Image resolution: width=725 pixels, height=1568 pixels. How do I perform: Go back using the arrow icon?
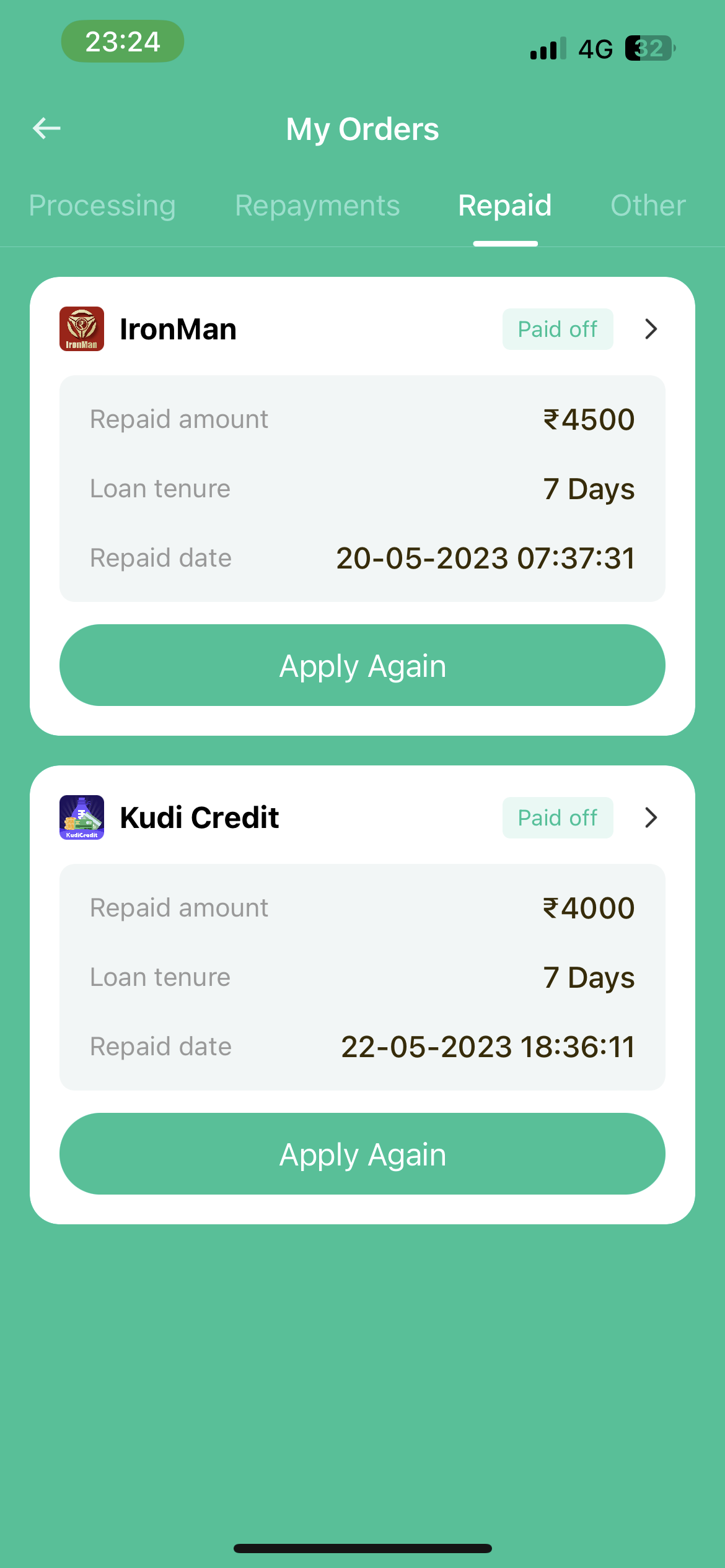(46, 128)
